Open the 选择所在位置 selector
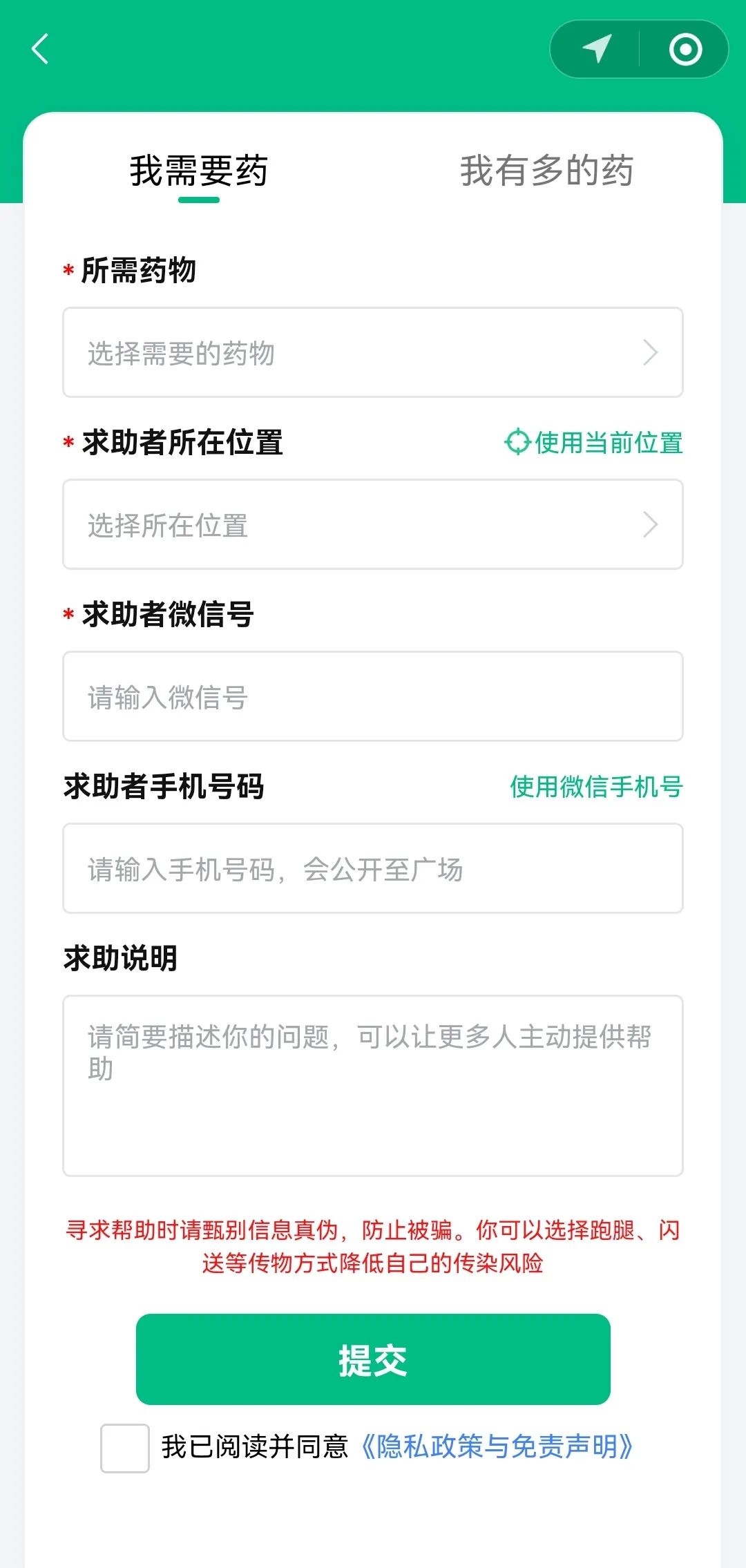746x1568 pixels. 373,525
